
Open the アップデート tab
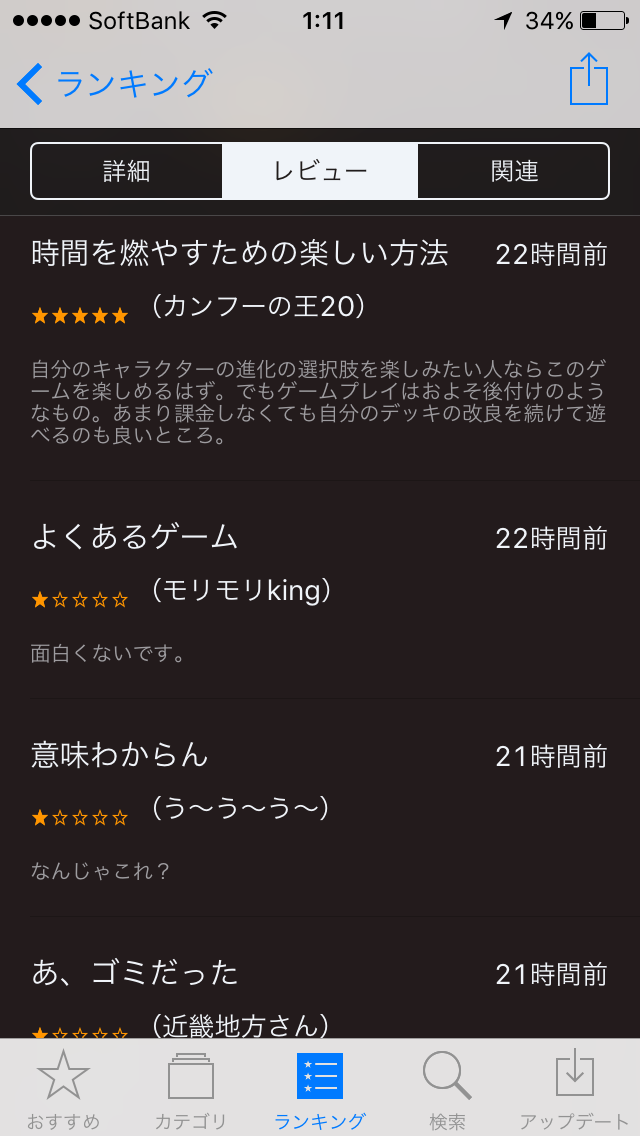[x=575, y=1088]
